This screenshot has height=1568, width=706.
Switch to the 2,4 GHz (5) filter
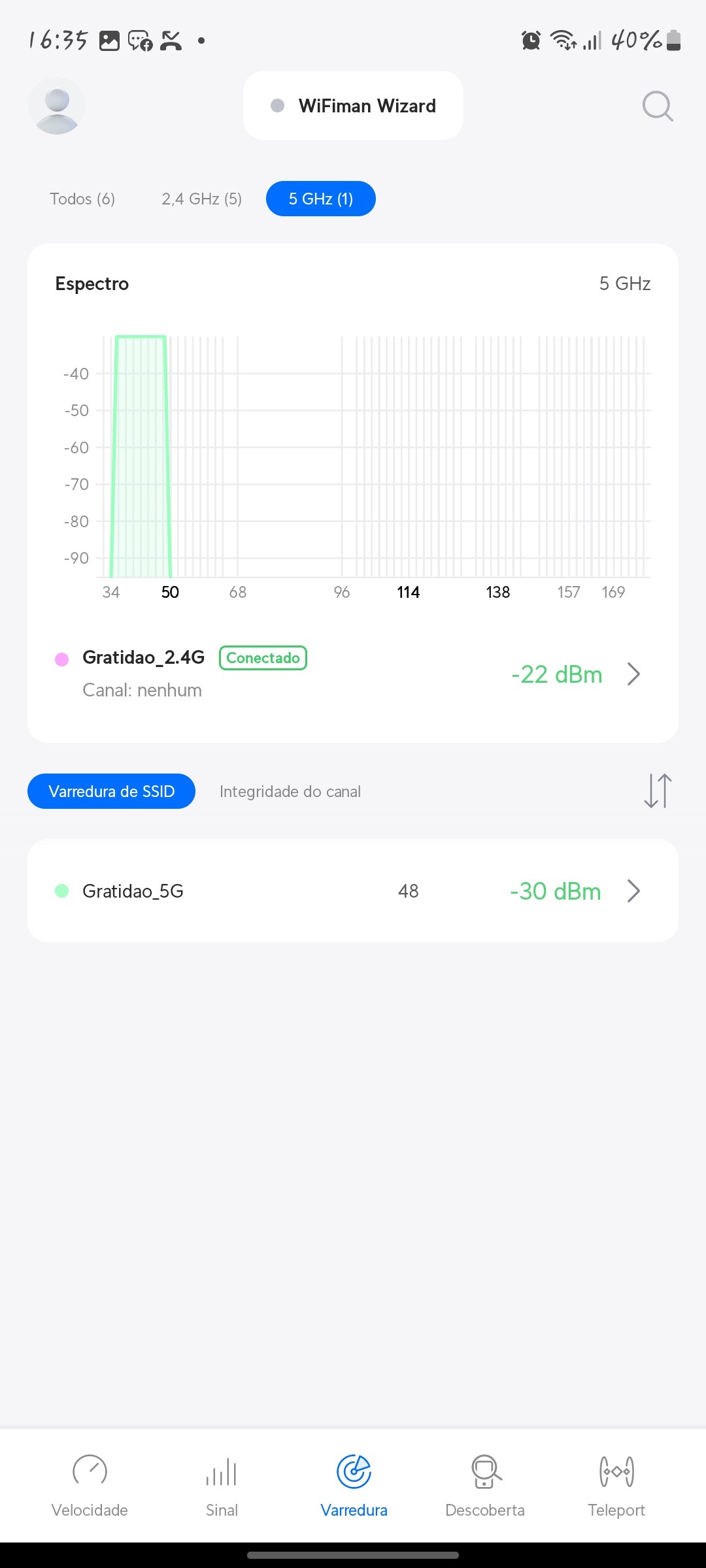201,199
